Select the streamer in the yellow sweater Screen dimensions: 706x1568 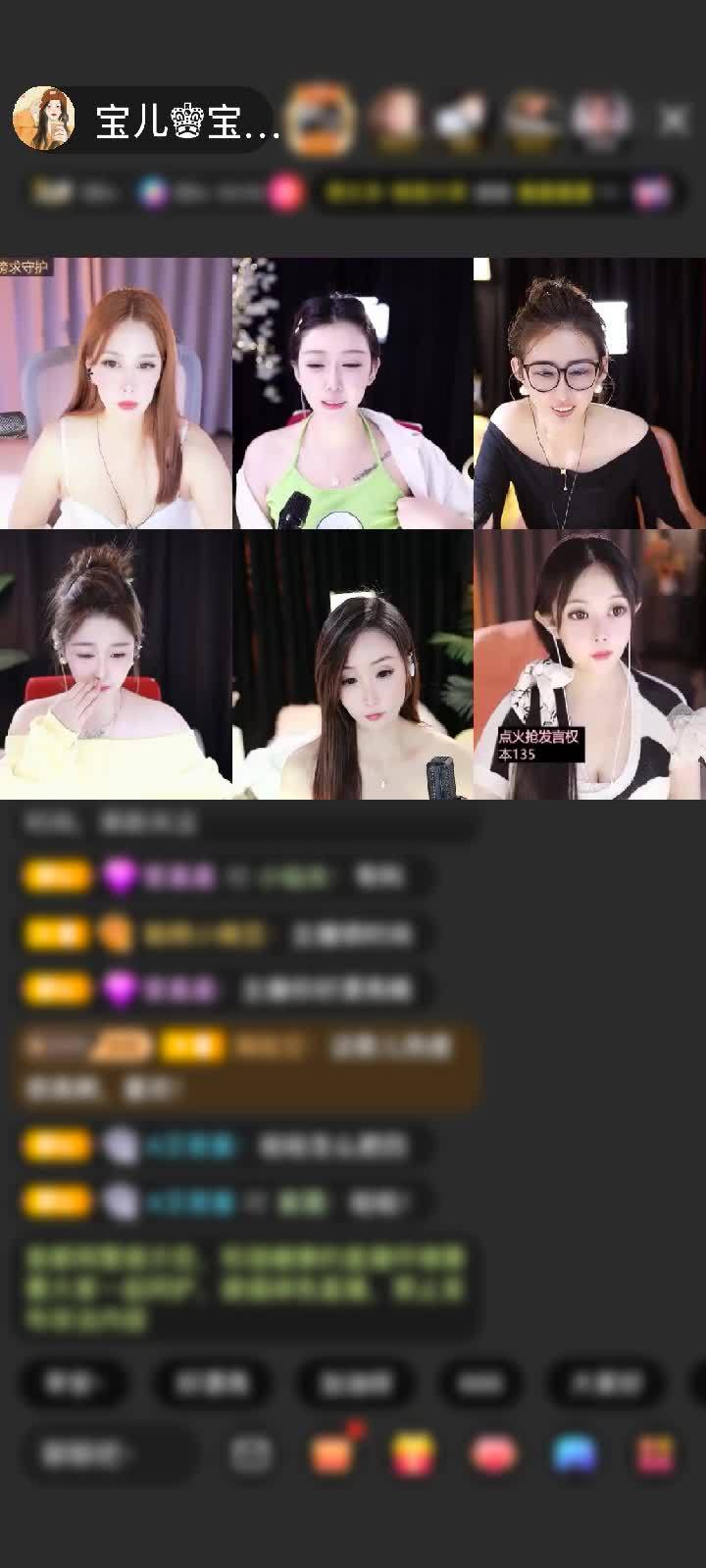click(116, 664)
